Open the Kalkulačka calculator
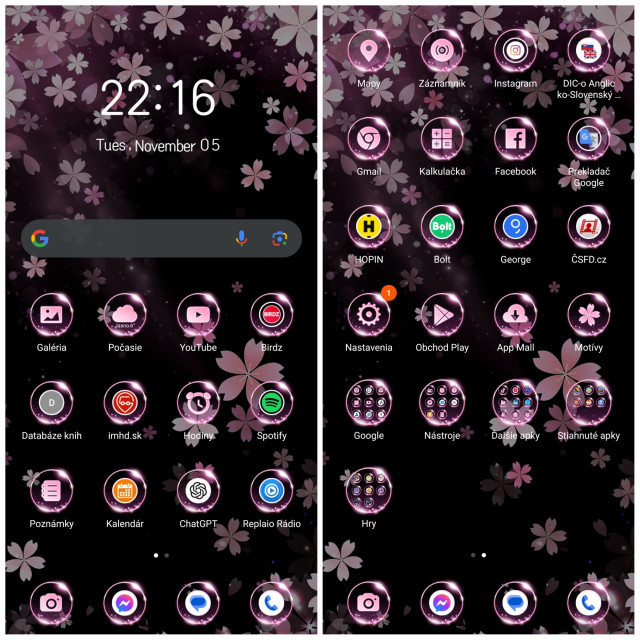640x640 pixels. click(441, 139)
